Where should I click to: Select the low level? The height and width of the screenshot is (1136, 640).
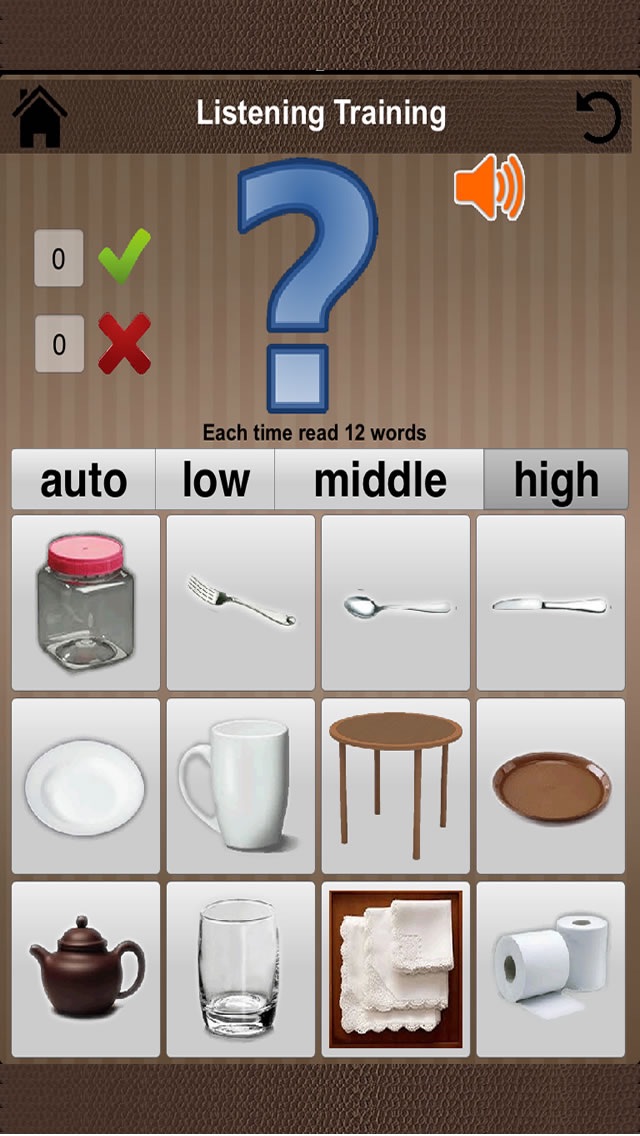[215, 480]
